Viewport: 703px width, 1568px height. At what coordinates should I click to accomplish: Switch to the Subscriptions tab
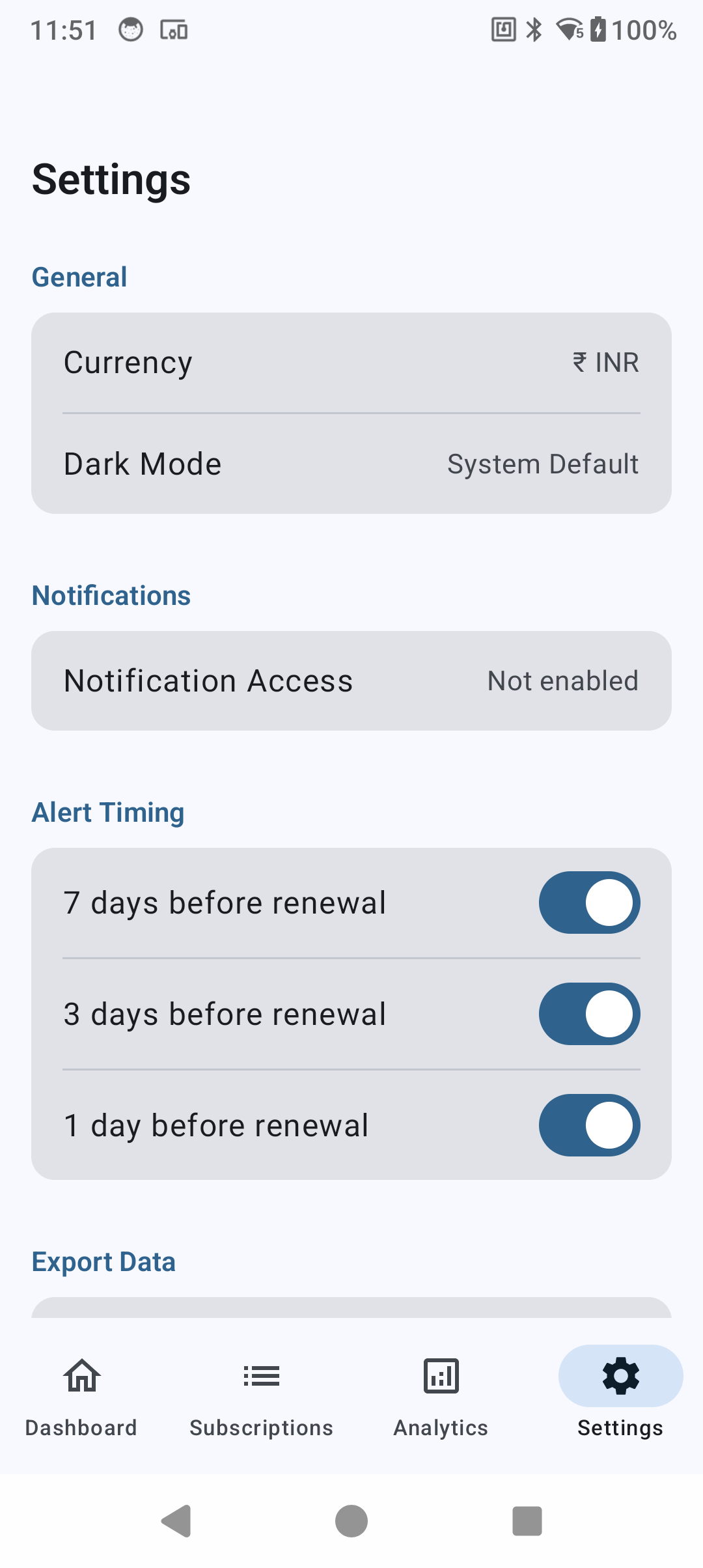click(260, 1400)
